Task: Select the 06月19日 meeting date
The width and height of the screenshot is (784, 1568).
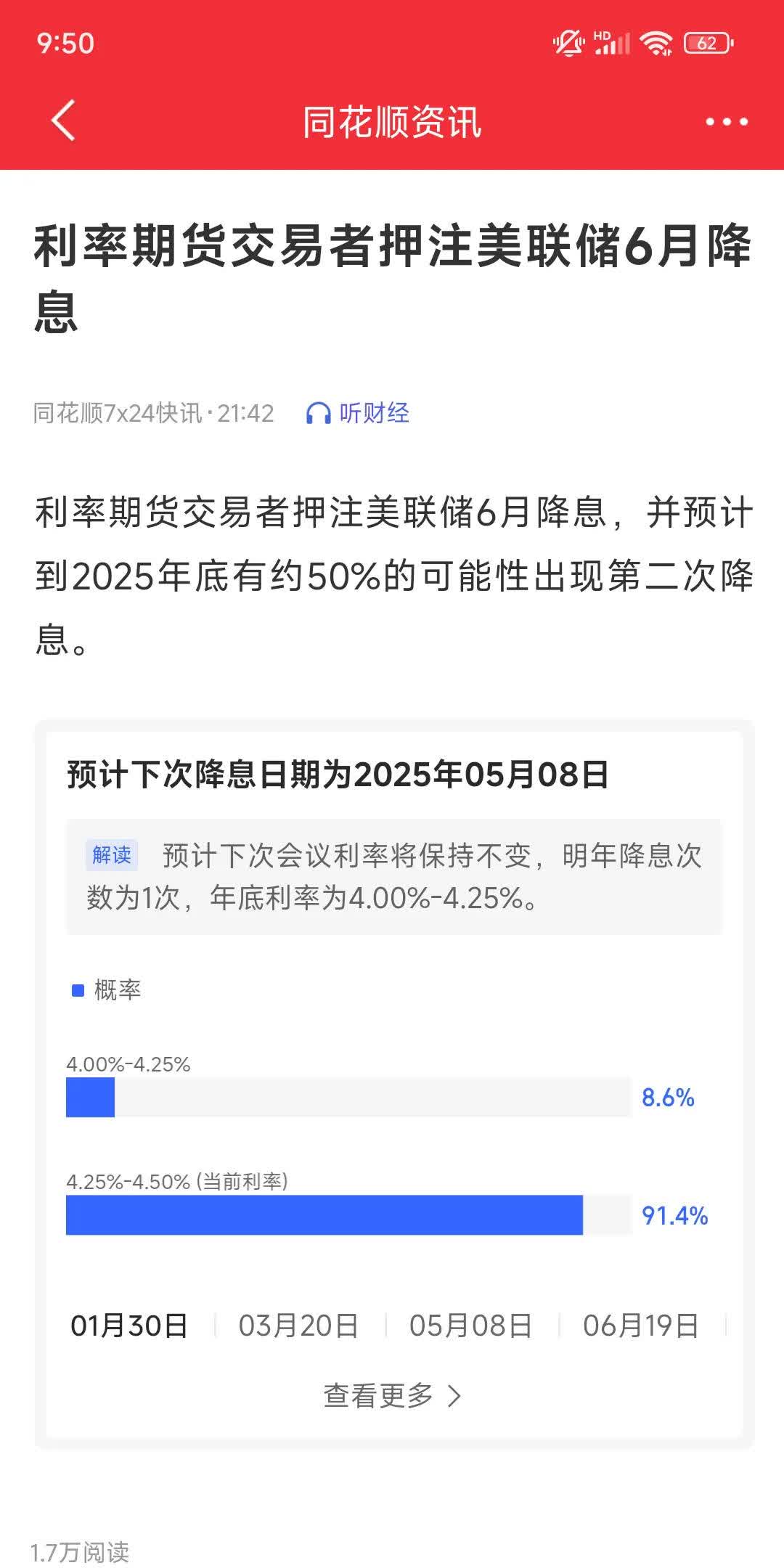Action: pyautogui.click(x=641, y=1326)
